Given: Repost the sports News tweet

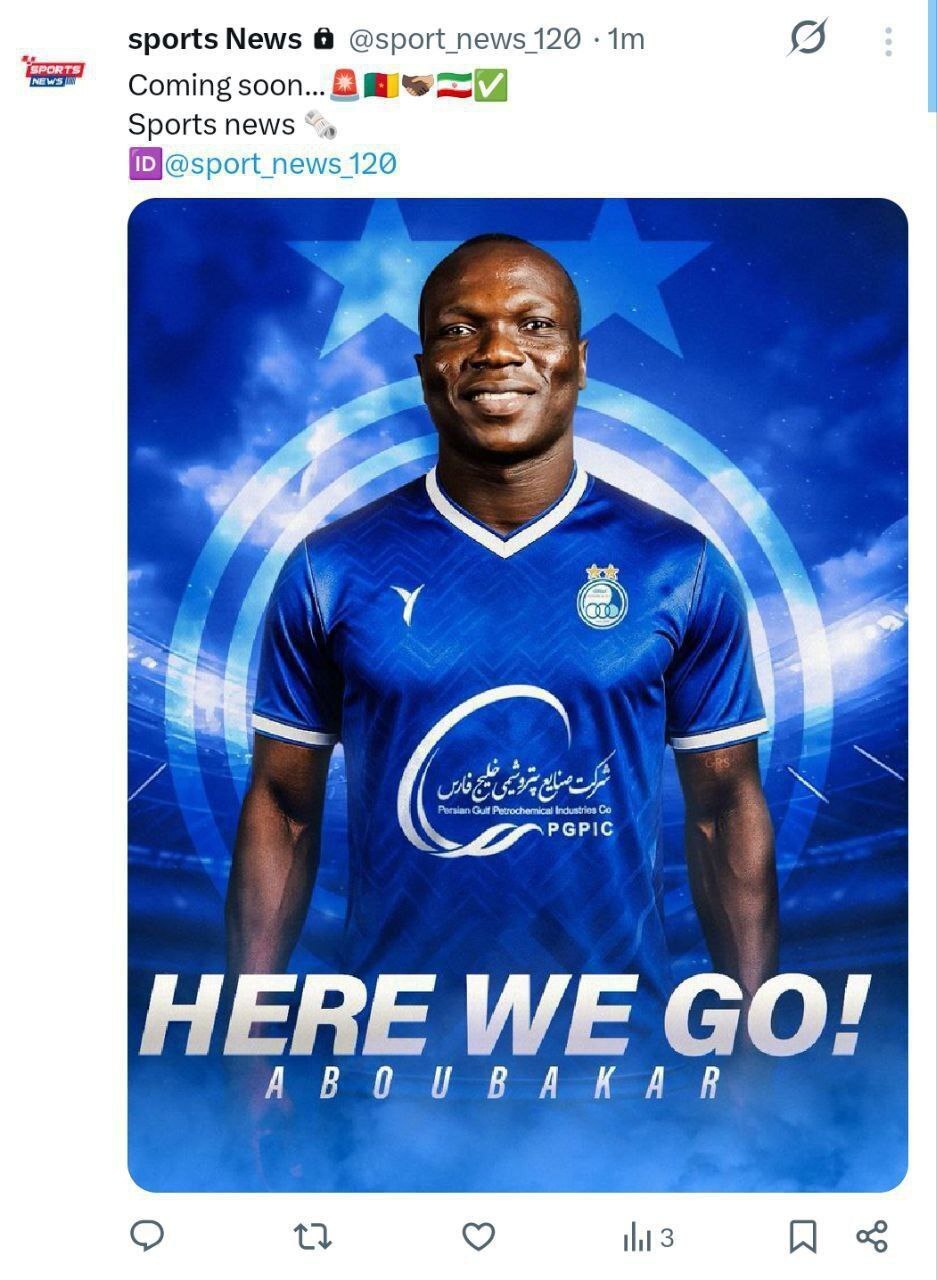Looking at the screenshot, I should tap(313, 1237).
